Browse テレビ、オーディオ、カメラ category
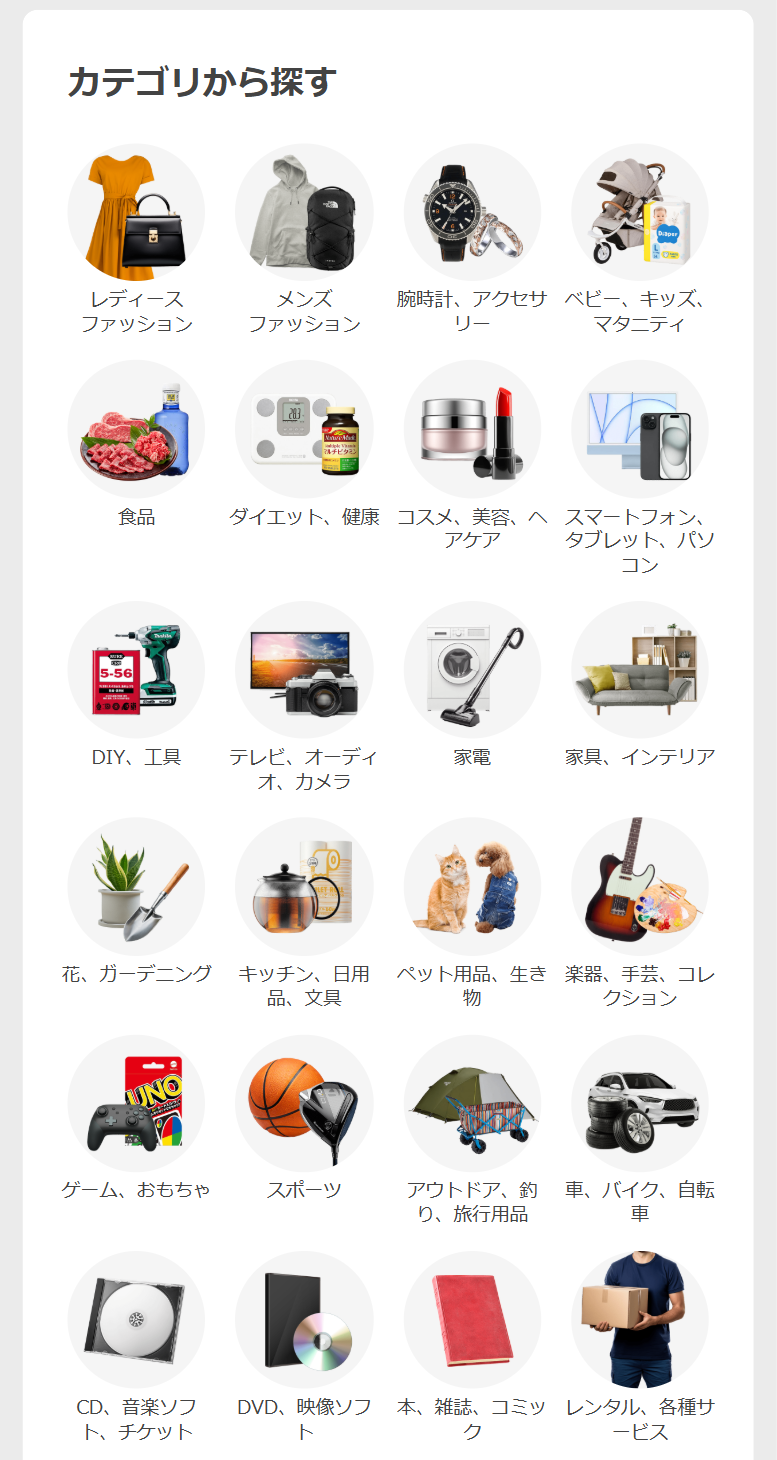The image size is (777, 1460). 304,670
